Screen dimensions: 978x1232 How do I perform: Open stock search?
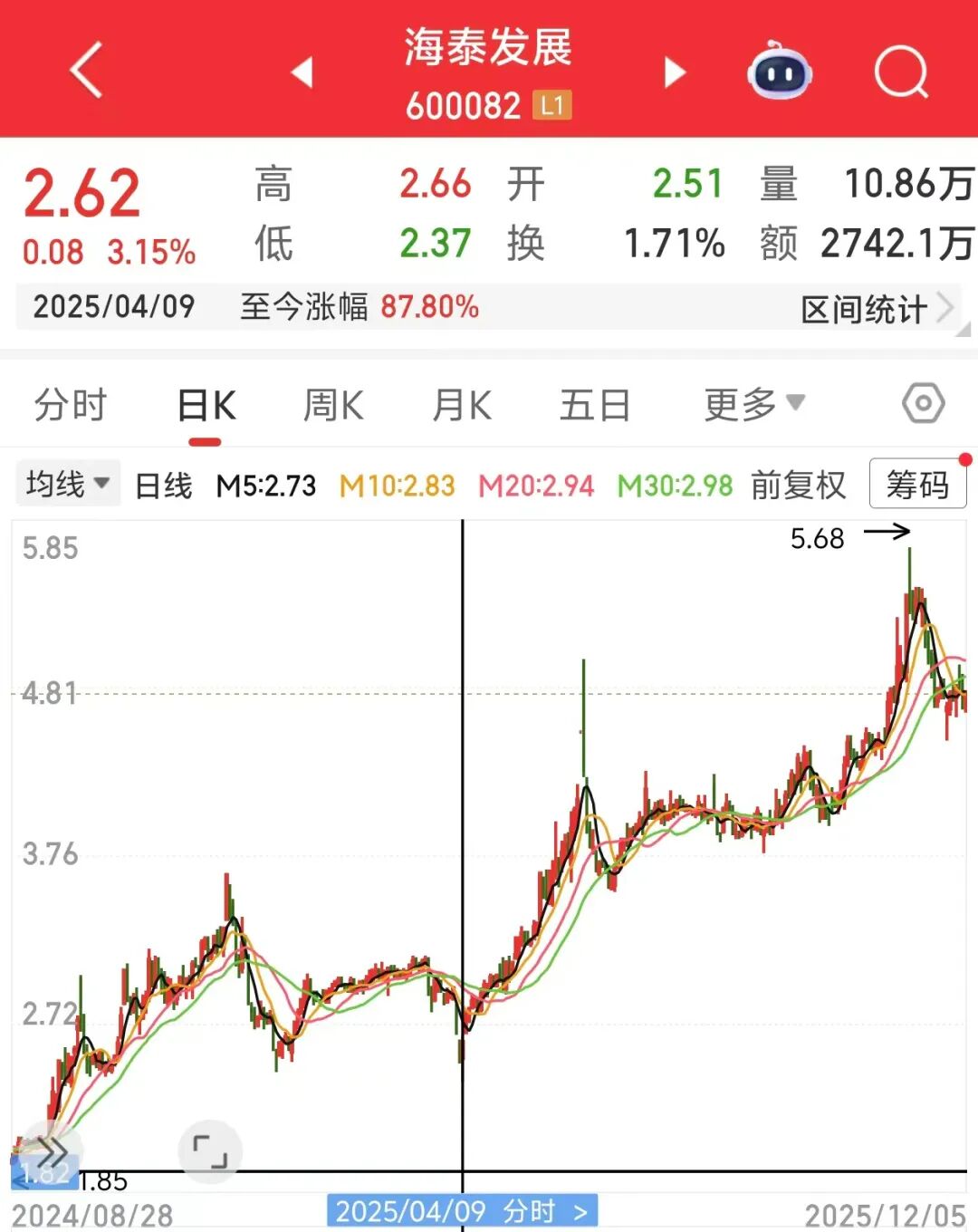pos(901,72)
